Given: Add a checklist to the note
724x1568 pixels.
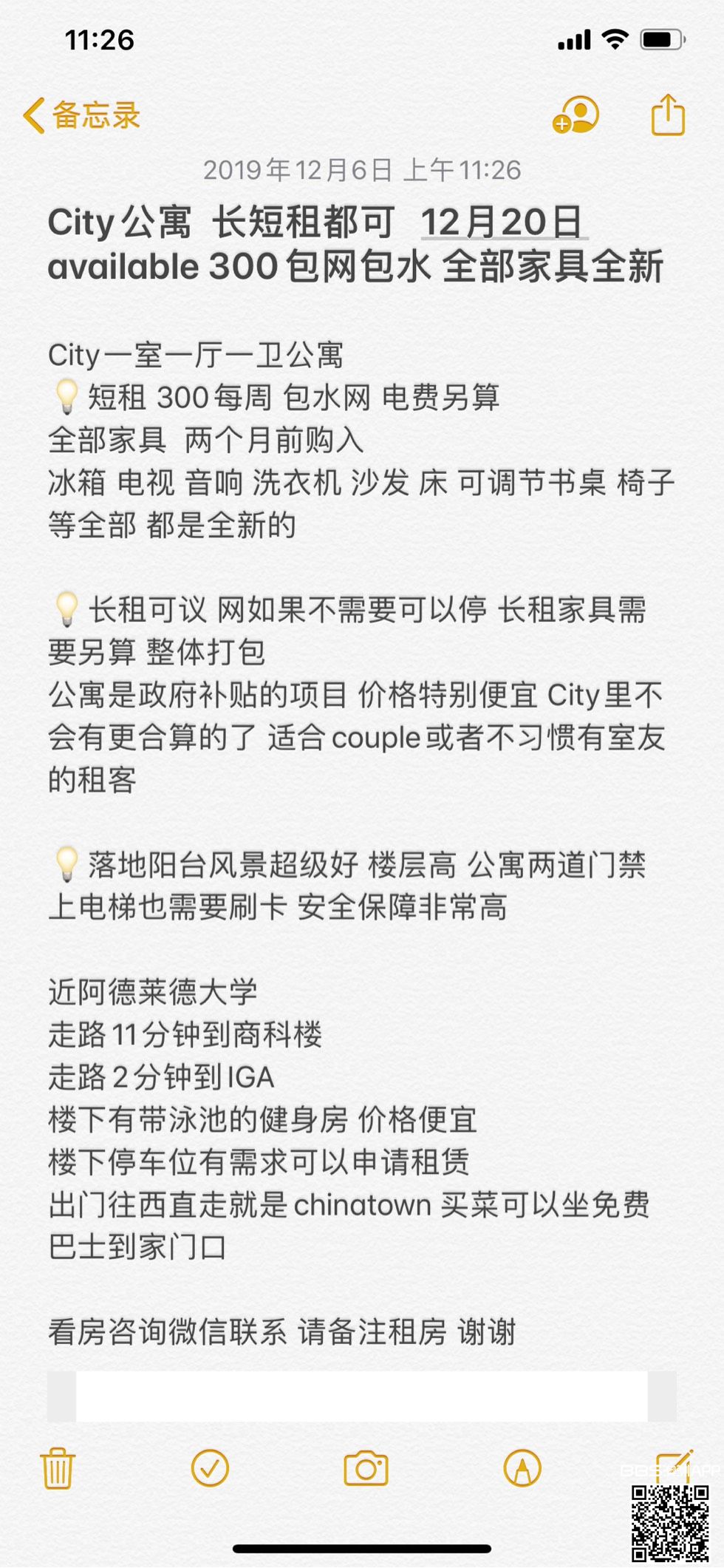Looking at the screenshot, I should tap(210, 1467).
